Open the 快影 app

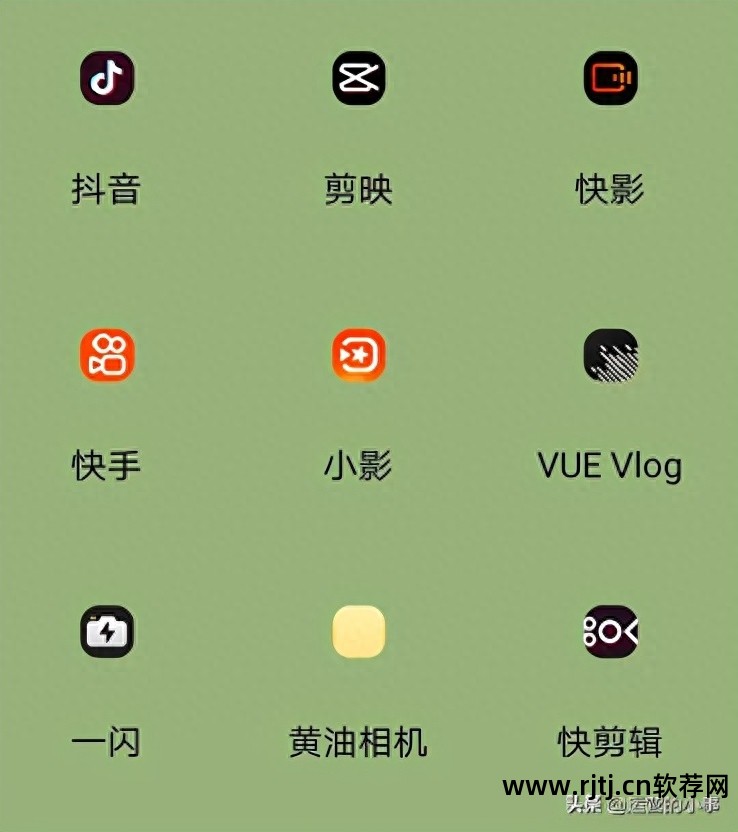tap(611, 79)
